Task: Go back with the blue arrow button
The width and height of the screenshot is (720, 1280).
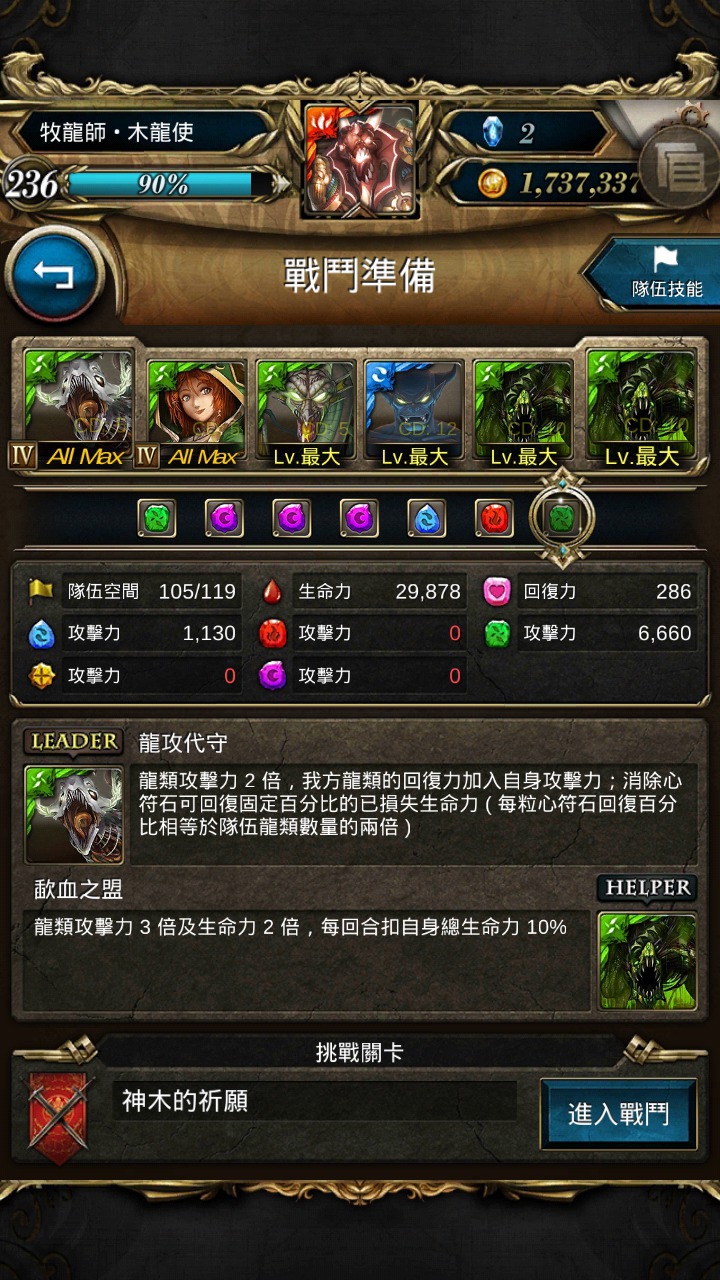Action: pyautogui.click(x=55, y=274)
